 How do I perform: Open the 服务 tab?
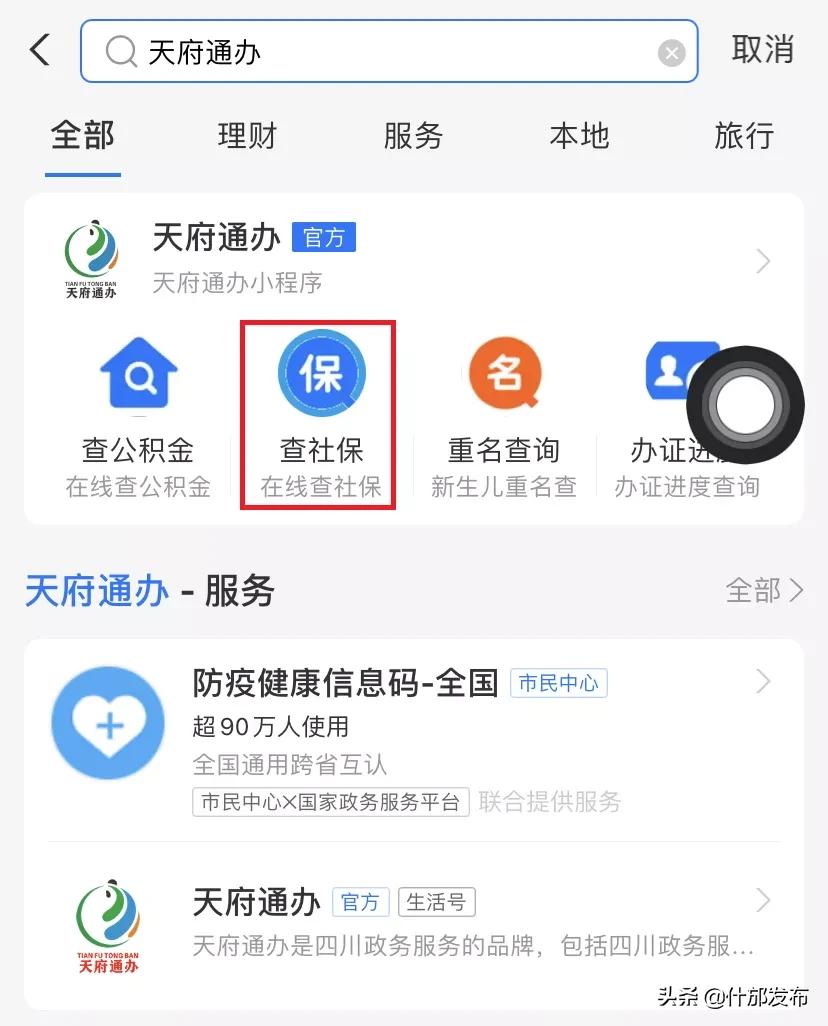(x=413, y=137)
